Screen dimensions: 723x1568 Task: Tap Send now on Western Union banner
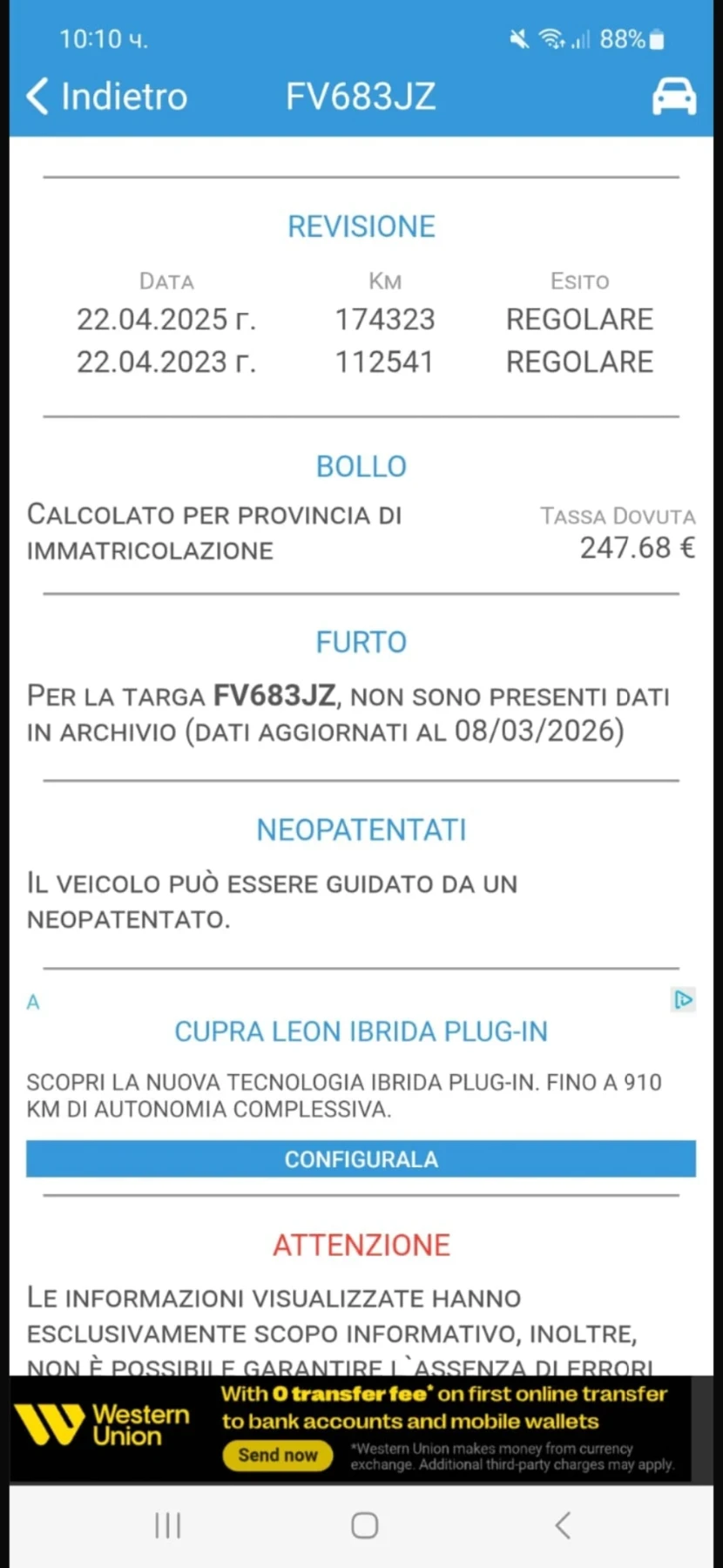coord(277,1455)
